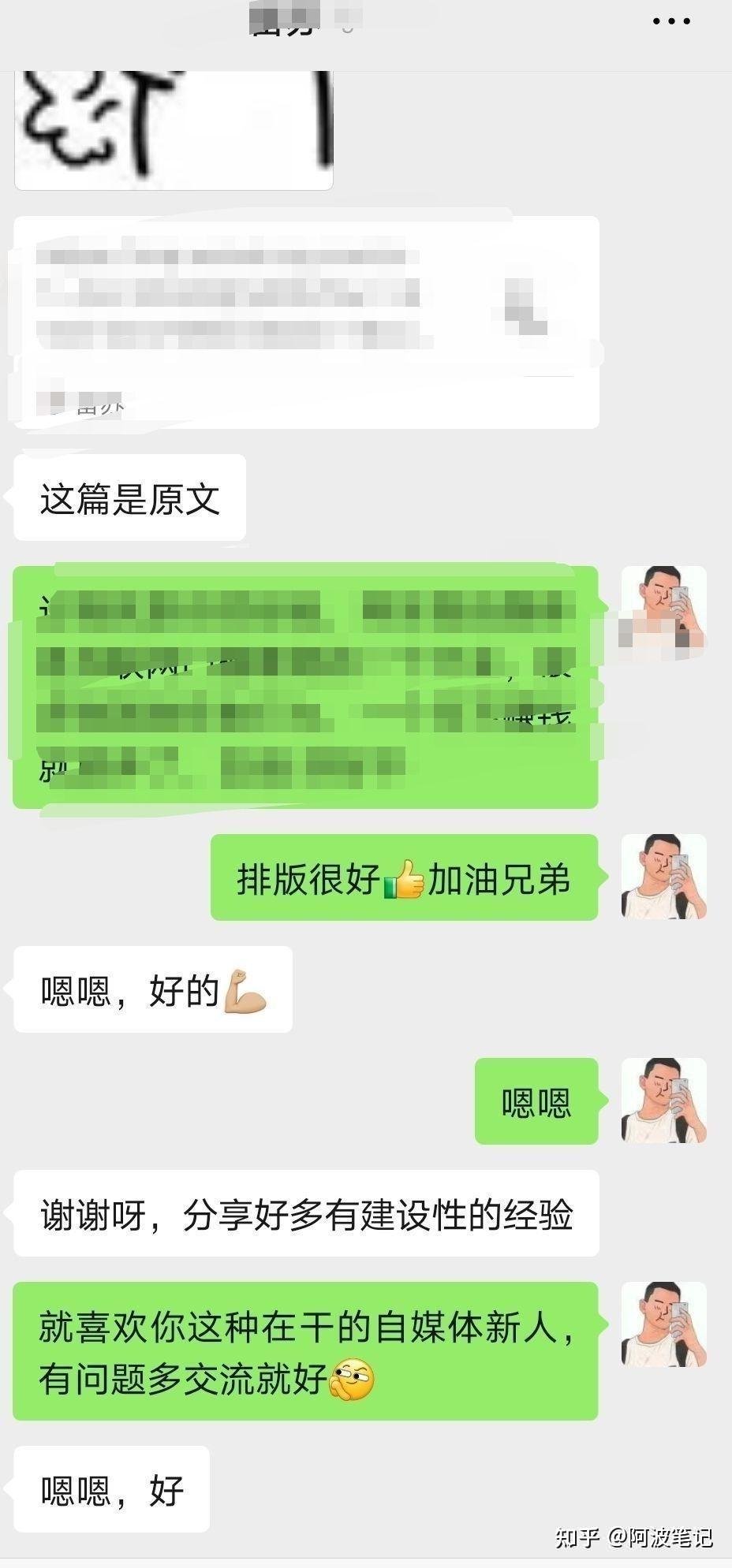Tap the avatar beside the 嗯嗯 green message

[663, 1101]
